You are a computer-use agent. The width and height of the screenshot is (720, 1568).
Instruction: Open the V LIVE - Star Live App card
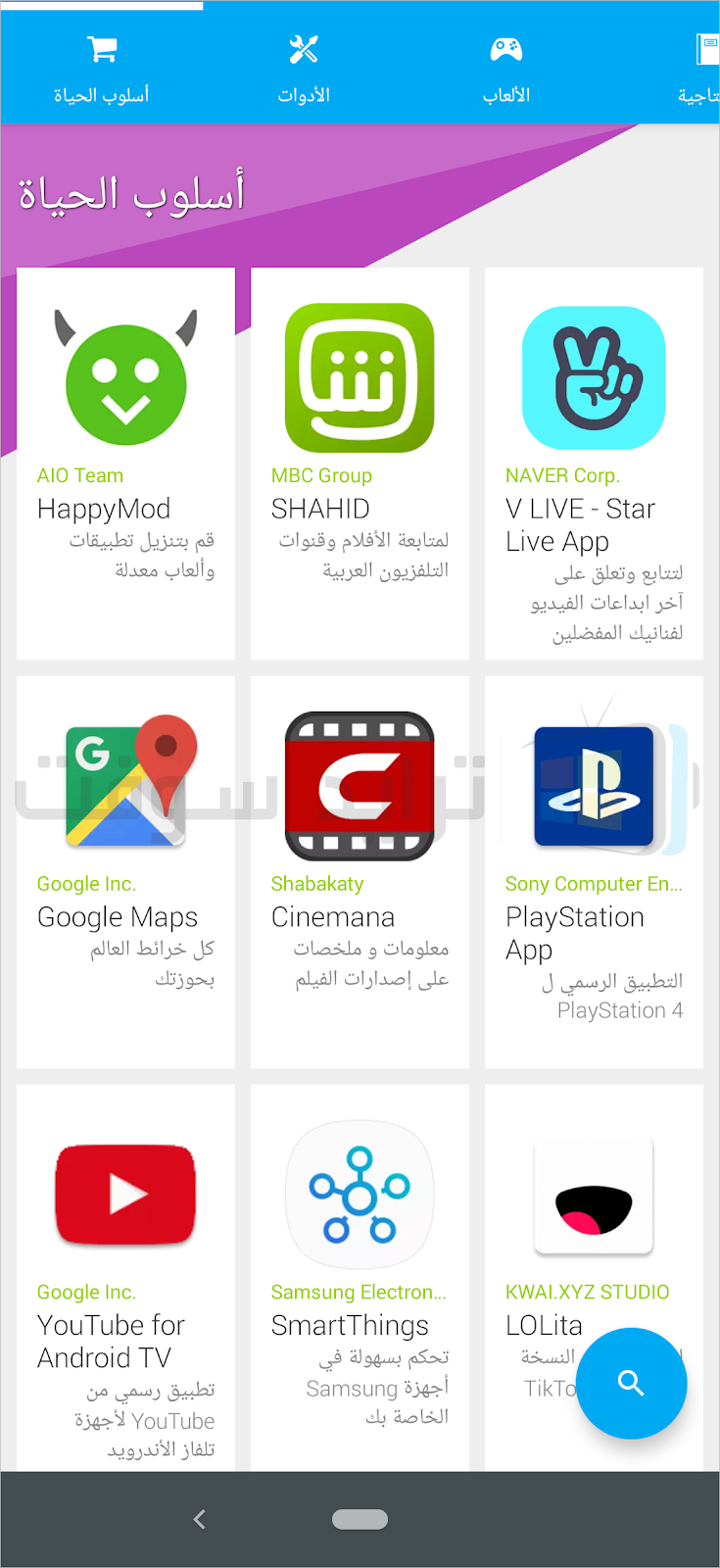tap(594, 463)
